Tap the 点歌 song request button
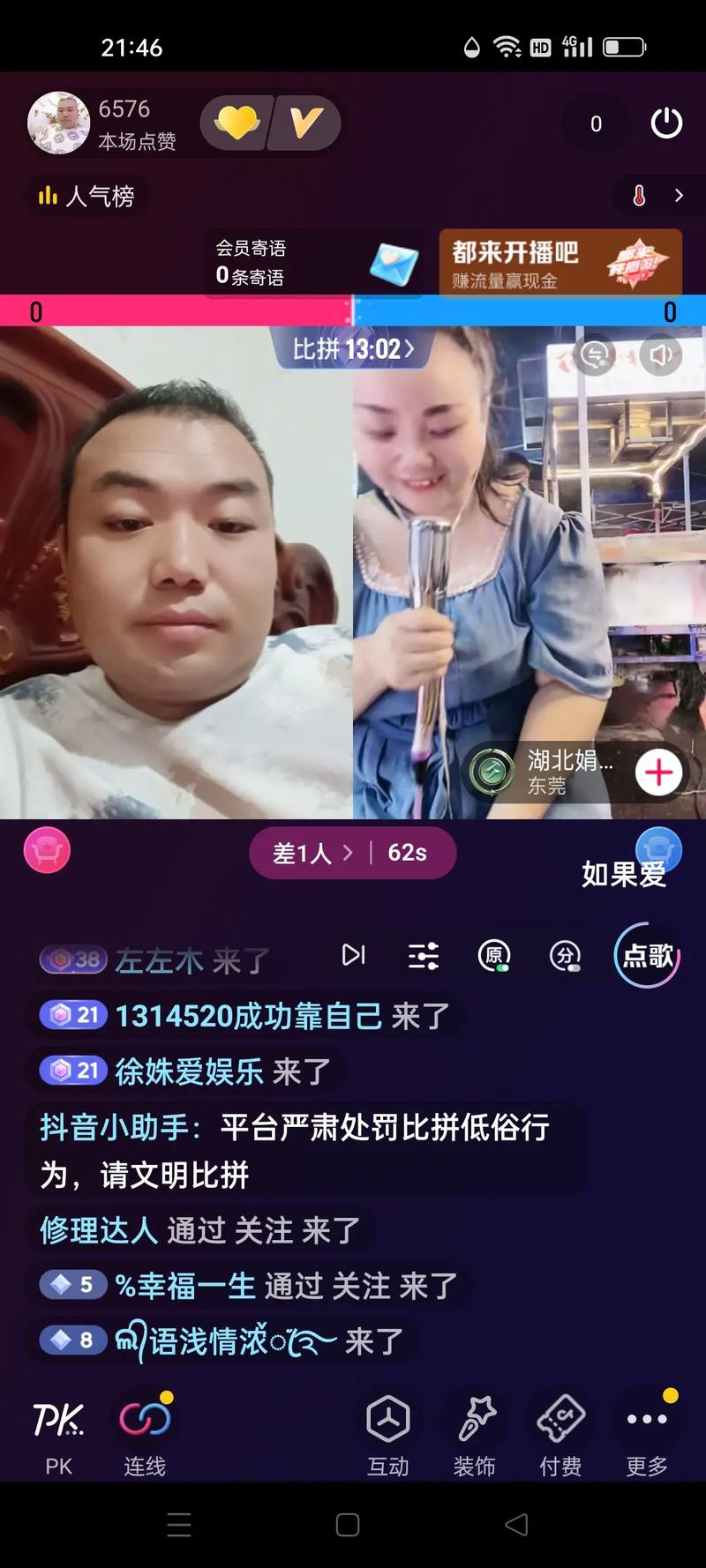The image size is (706, 1568). click(x=645, y=955)
